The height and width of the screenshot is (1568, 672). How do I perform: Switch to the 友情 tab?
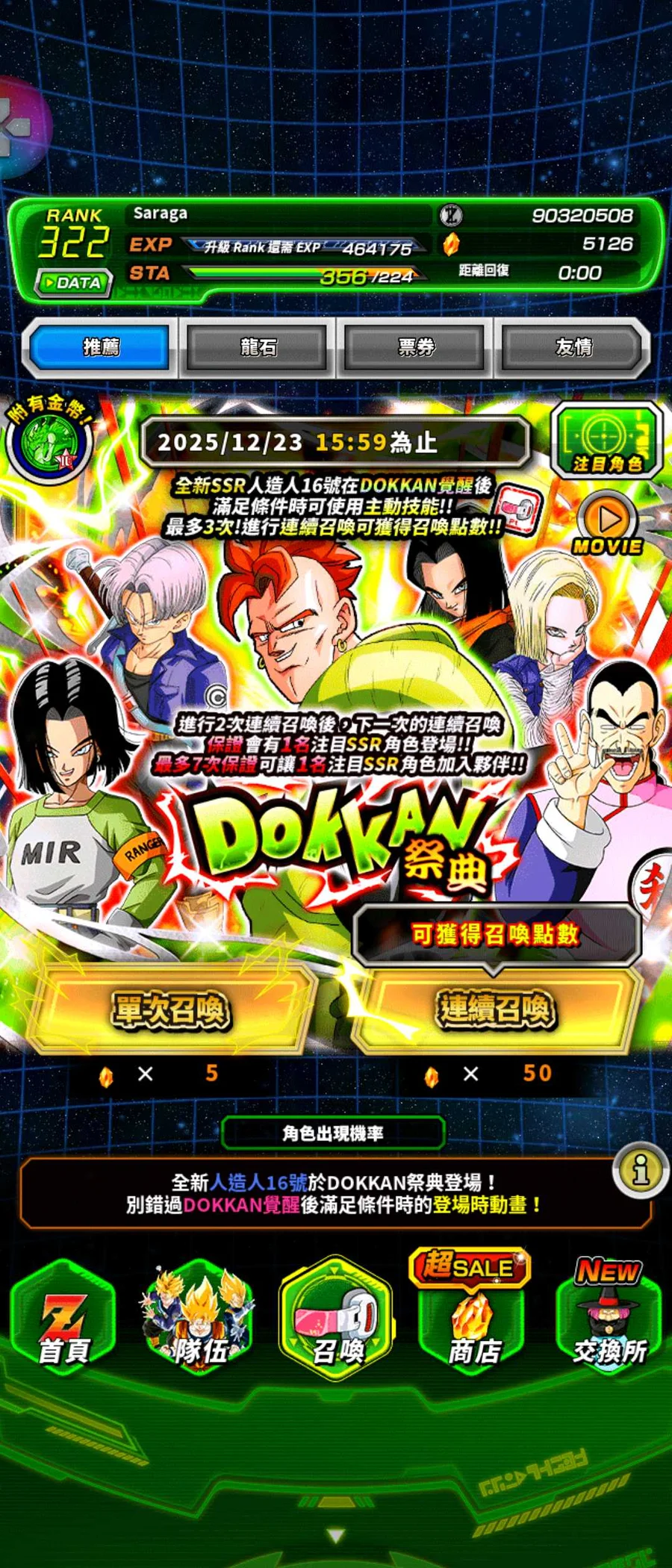click(x=573, y=346)
